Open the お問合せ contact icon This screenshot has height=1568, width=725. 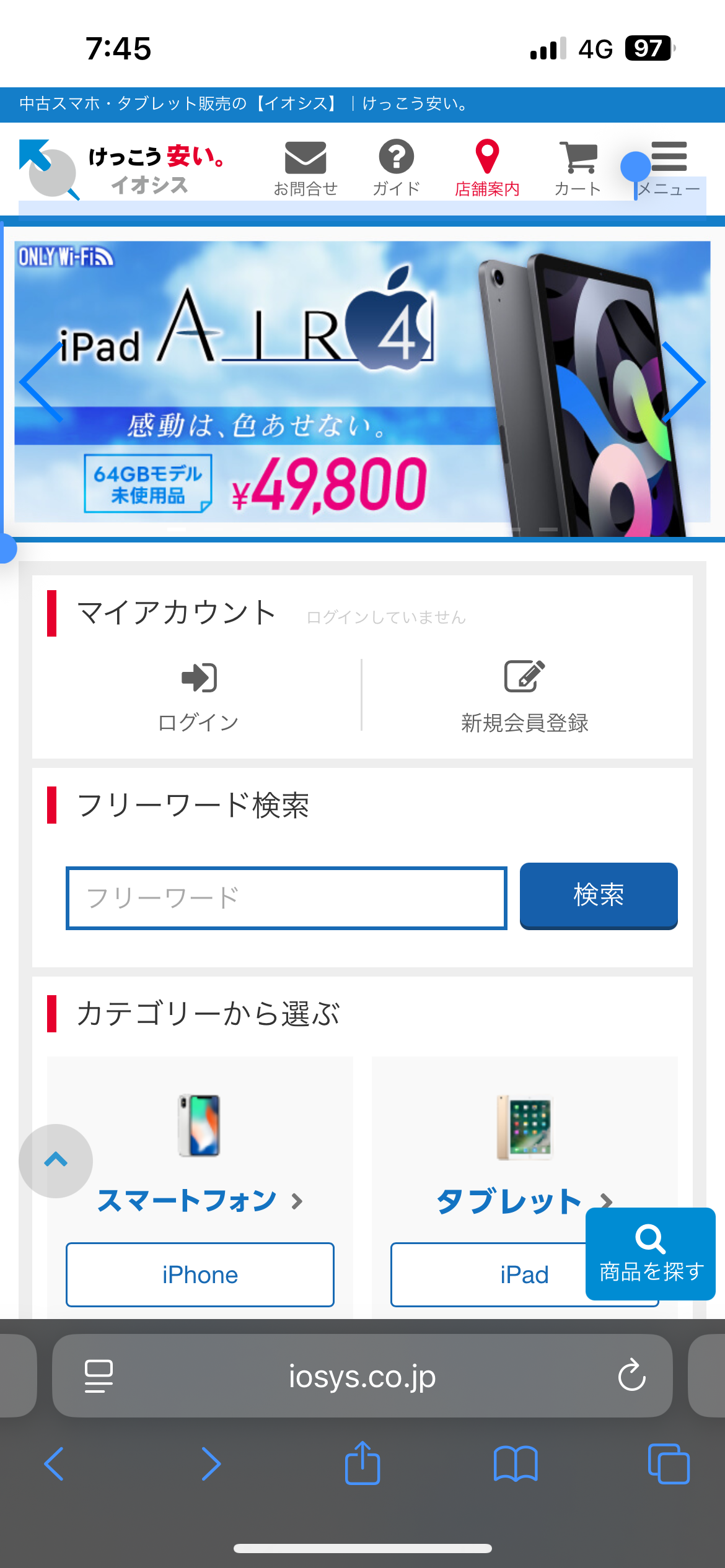pos(305,168)
